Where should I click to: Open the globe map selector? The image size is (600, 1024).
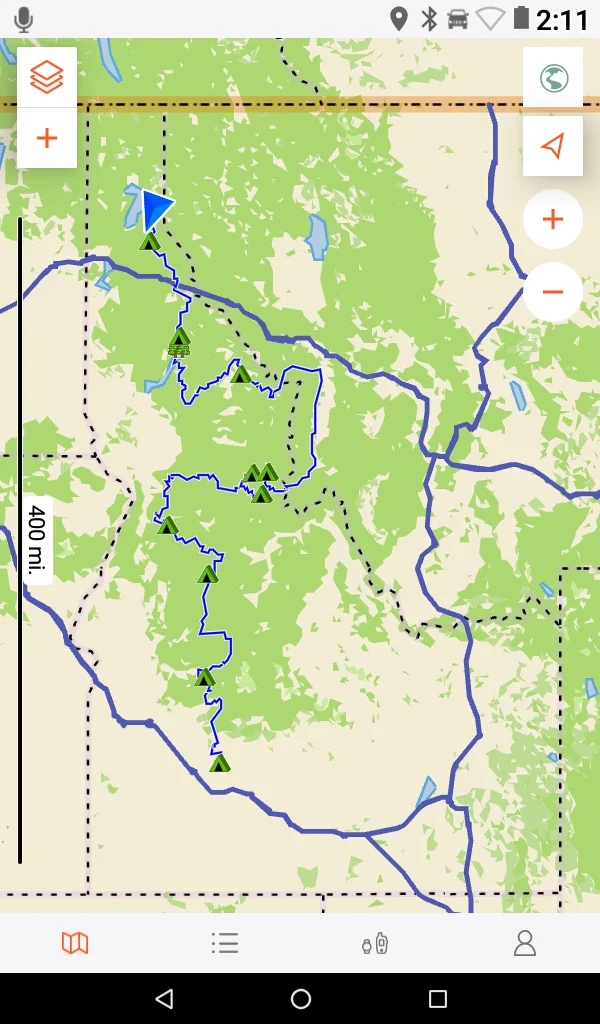(553, 78)
